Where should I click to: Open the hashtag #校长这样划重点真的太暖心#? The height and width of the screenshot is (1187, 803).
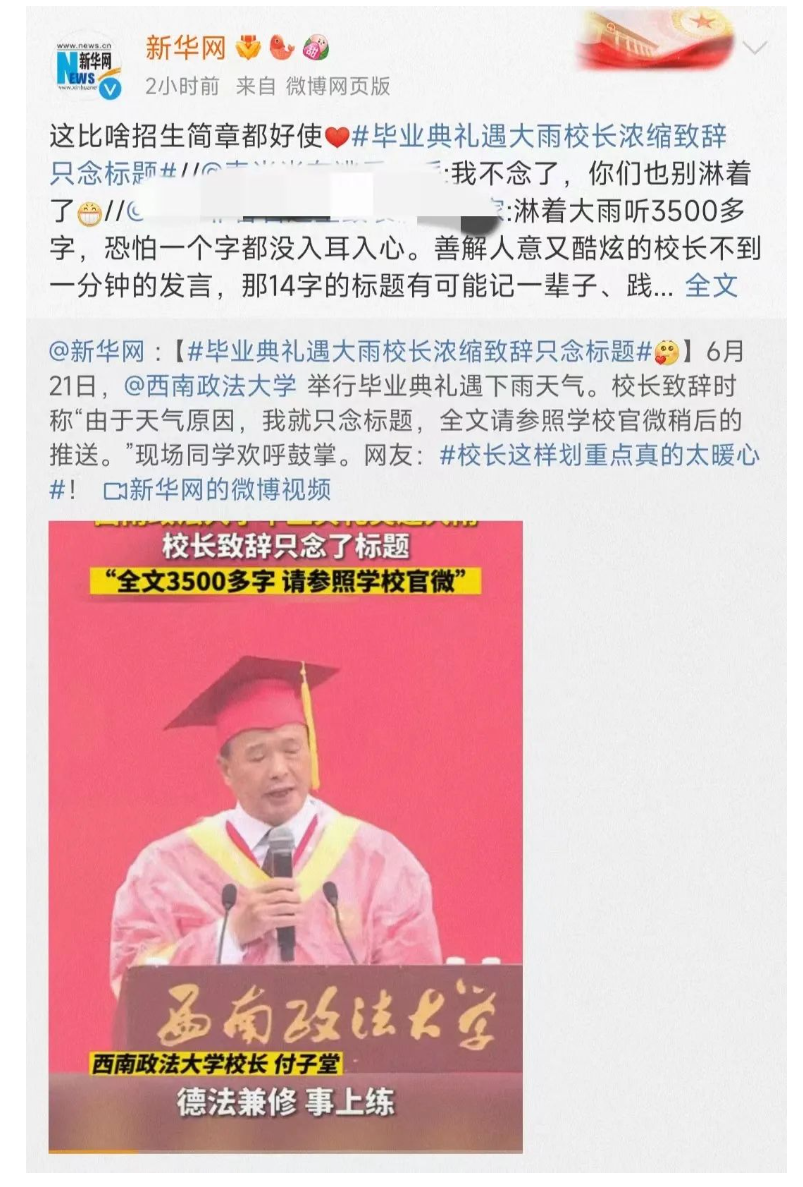coord(598,456)
